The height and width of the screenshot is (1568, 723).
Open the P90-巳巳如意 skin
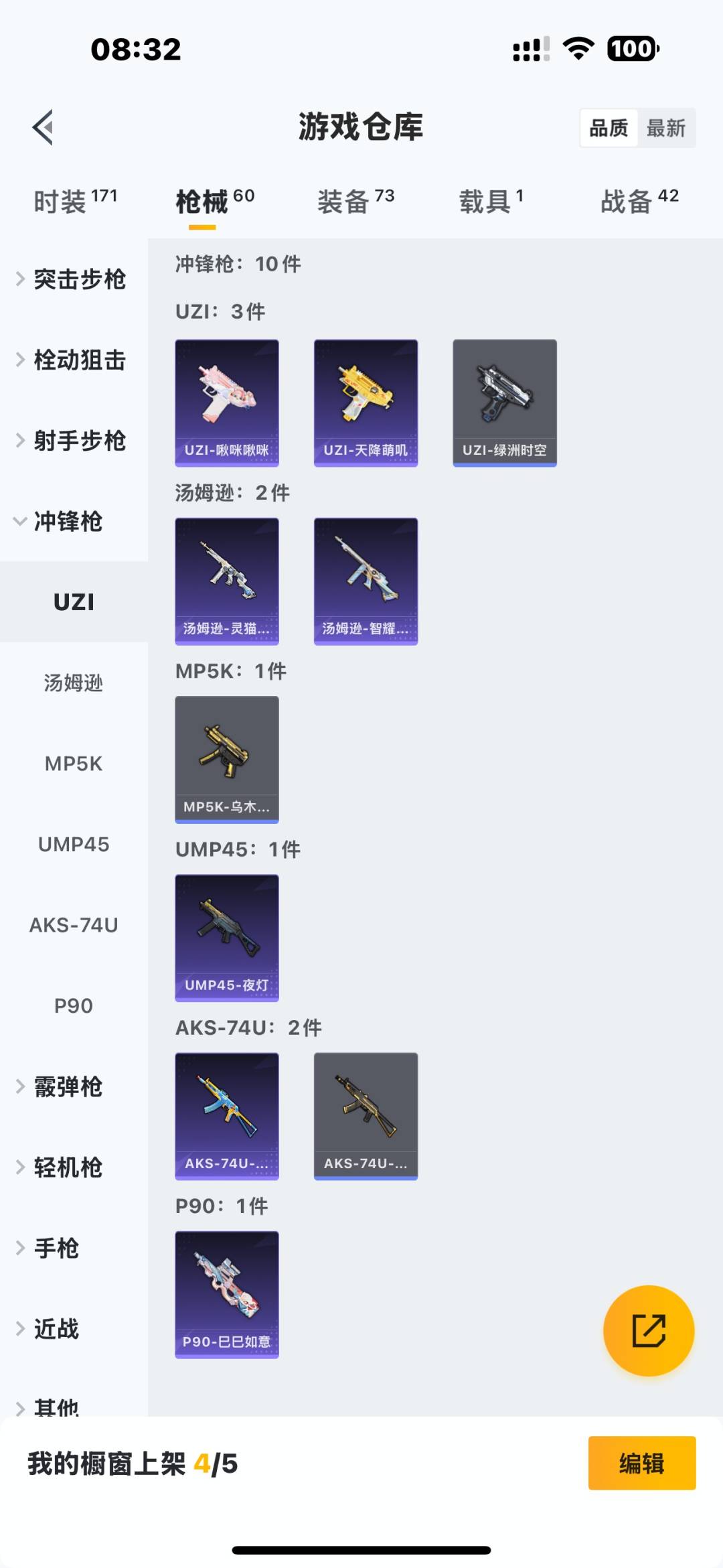[227, 1294]
